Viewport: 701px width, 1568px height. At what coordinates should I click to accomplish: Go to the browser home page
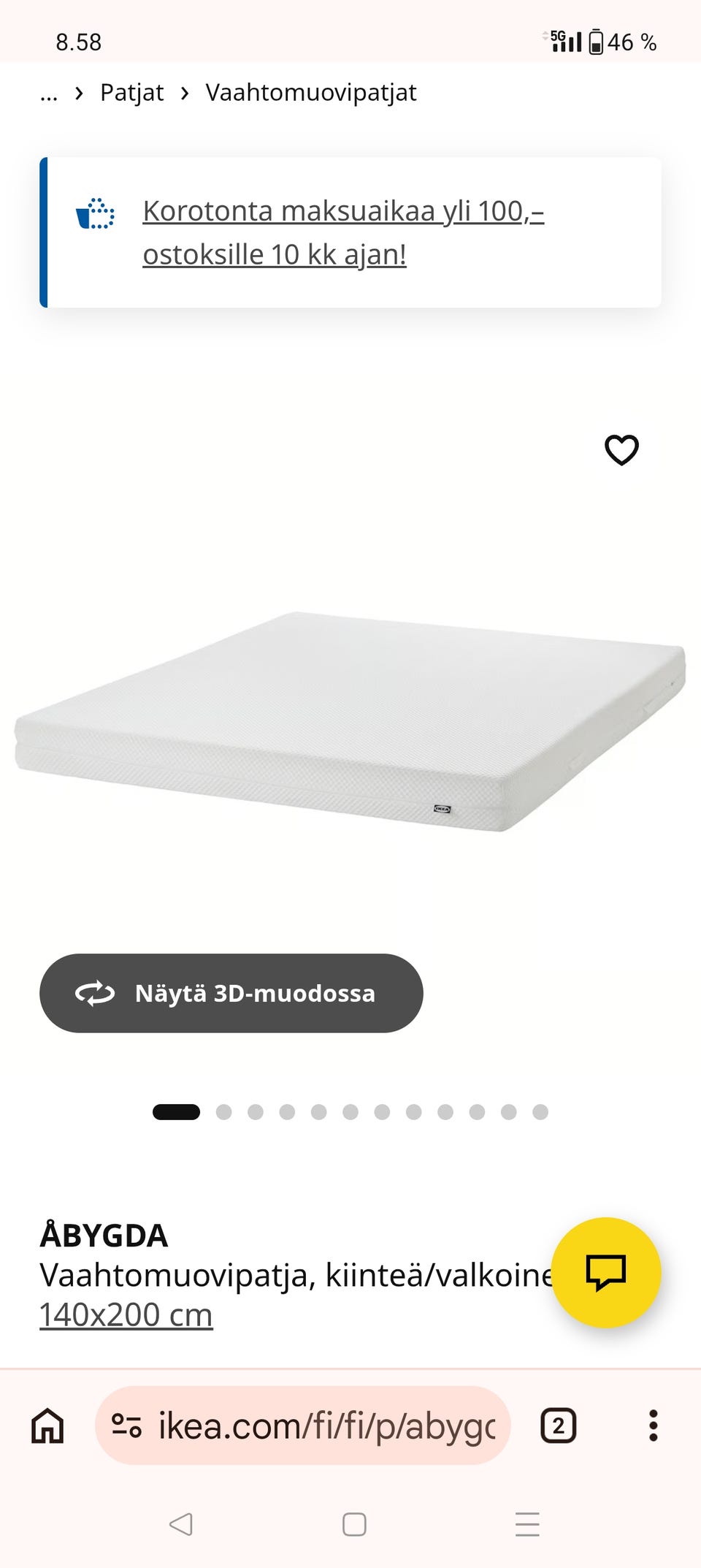(47, 1426)
